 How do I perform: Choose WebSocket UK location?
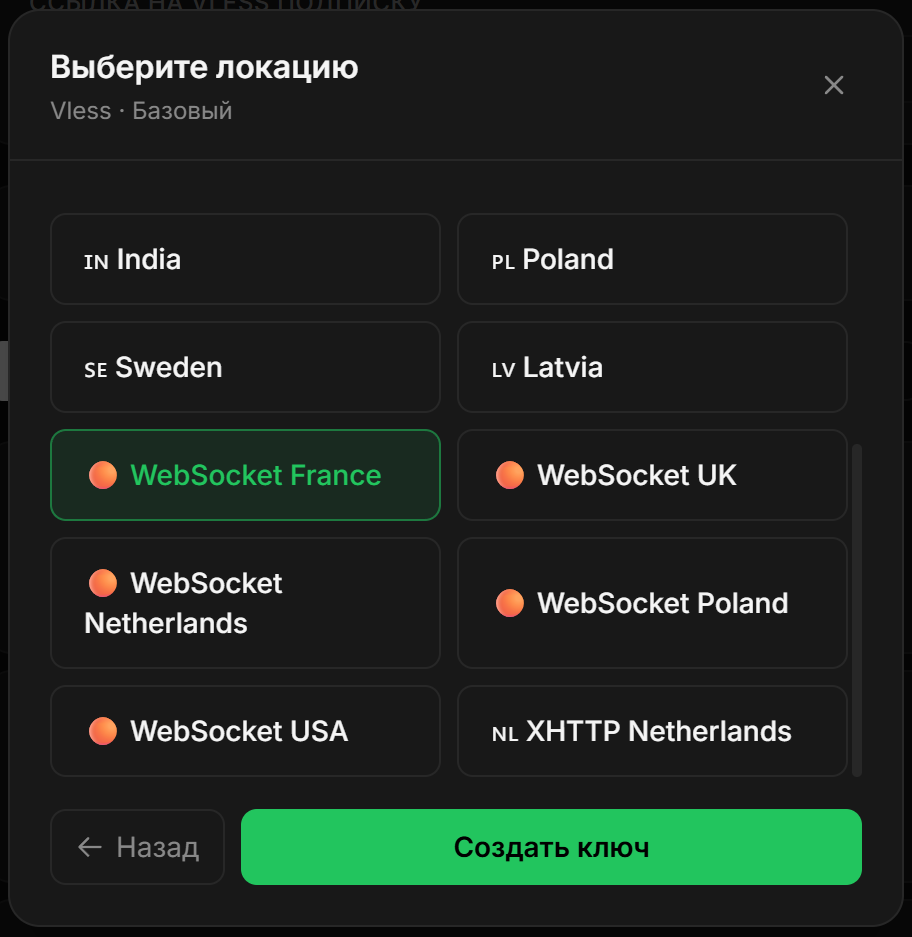click(652, 475)
